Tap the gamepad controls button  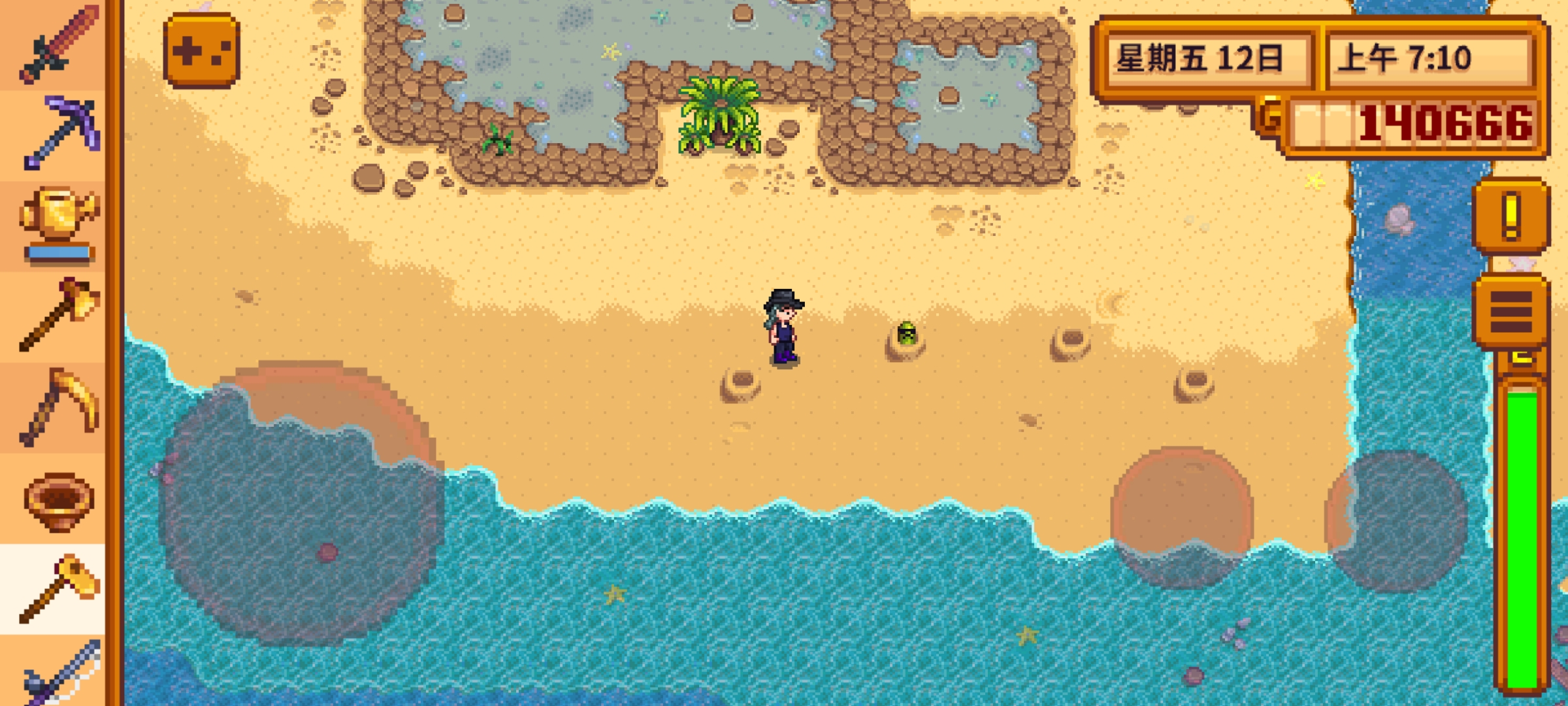point(202,51)
